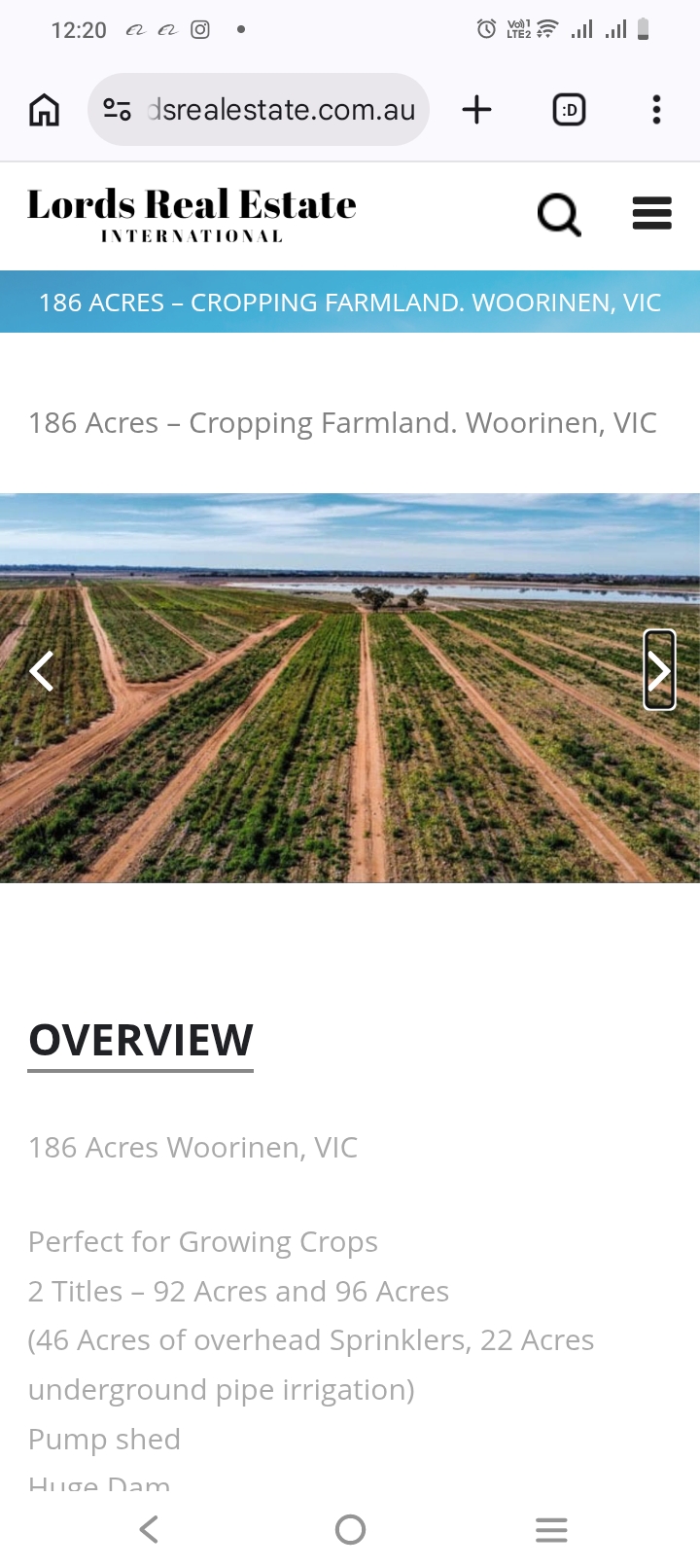700x1568 pixels.
Task: Open recent apps from the navigation bar
Action: [x=551, y=1529]
